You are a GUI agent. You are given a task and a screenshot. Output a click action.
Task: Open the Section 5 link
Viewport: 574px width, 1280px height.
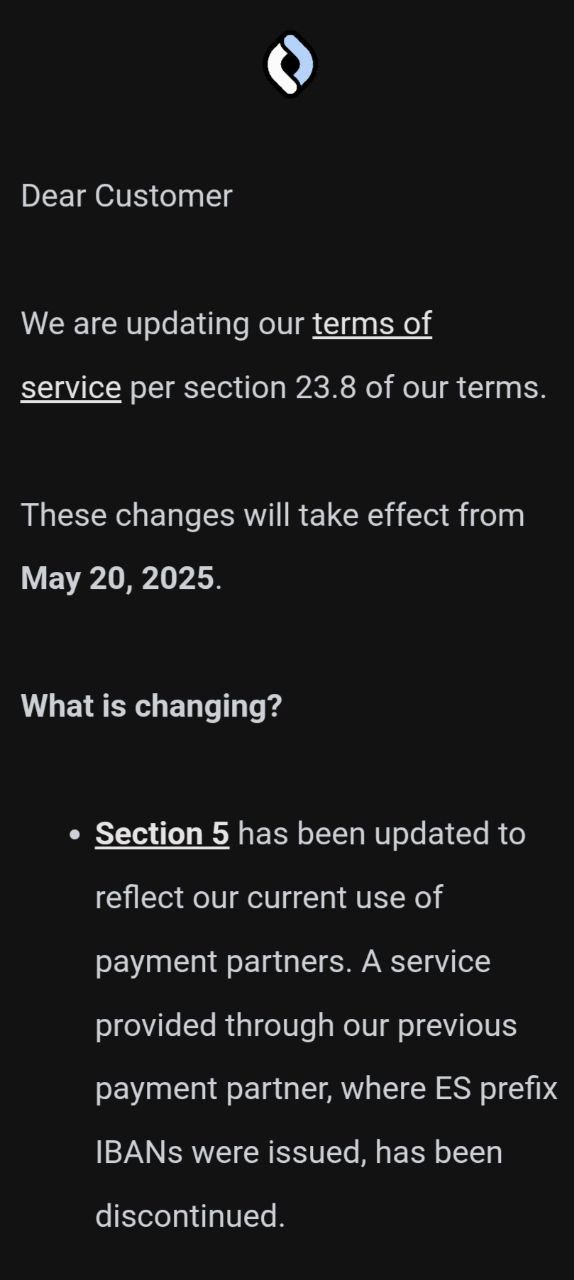162,834
